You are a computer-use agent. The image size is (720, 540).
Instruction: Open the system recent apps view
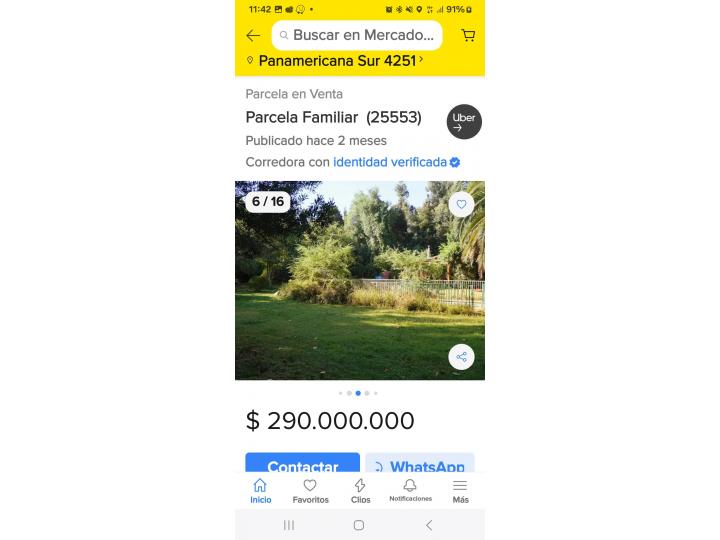tap(289, 525)
